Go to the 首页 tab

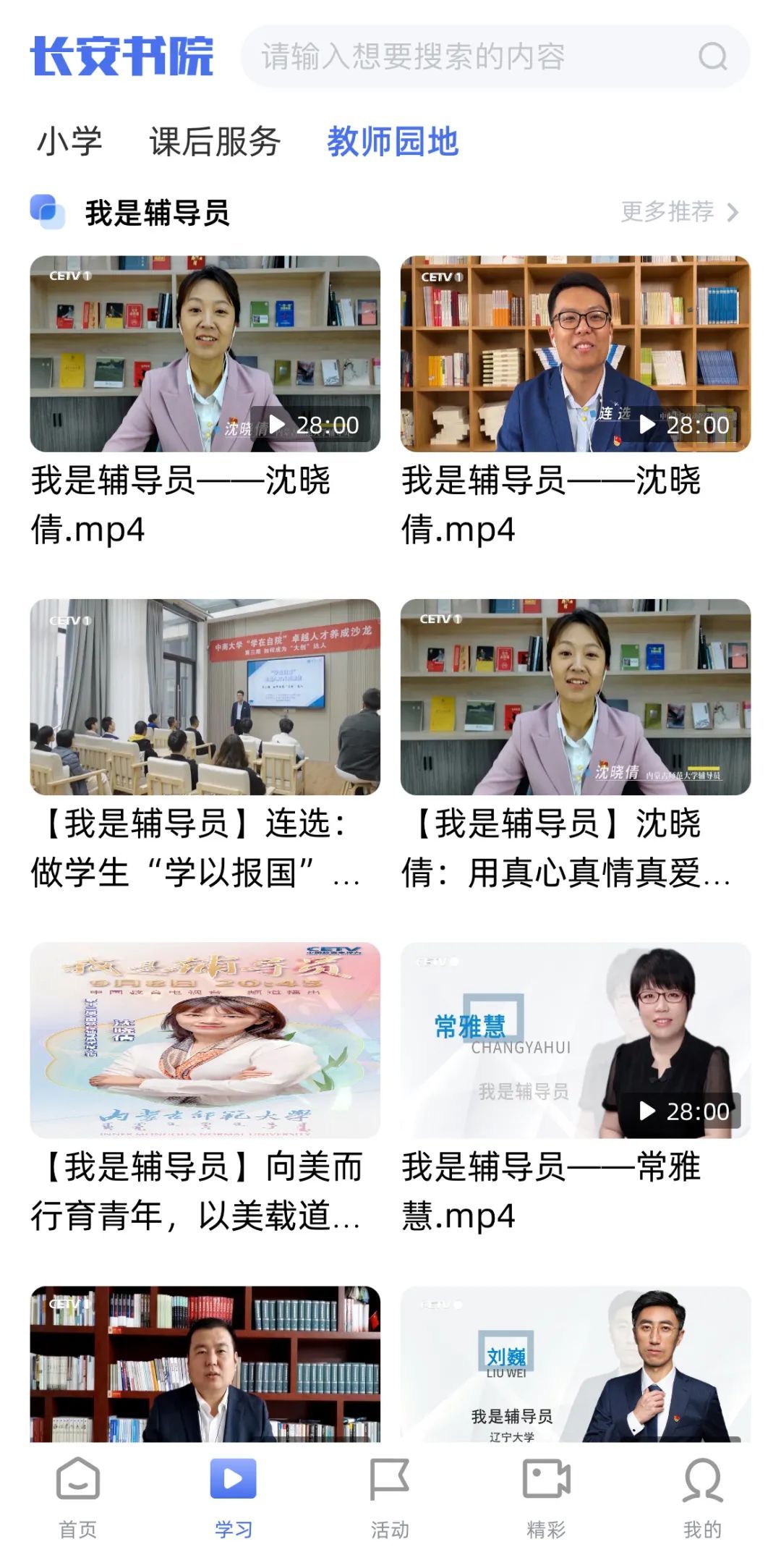(x=78, y=1498)
